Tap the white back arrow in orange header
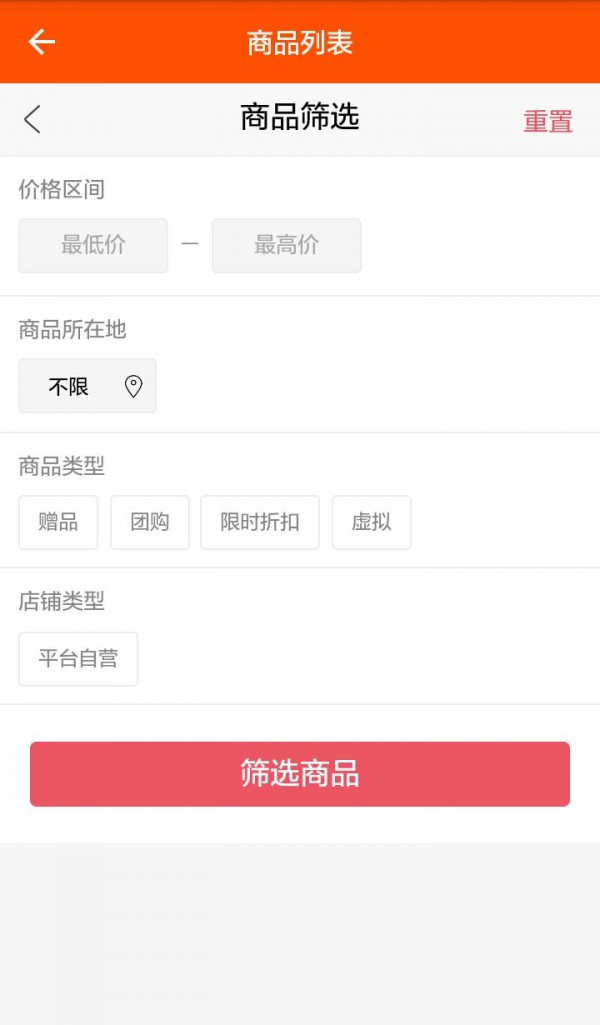Image resolution: width=600 pixels, height=1025 pixels. coord(41,42)
